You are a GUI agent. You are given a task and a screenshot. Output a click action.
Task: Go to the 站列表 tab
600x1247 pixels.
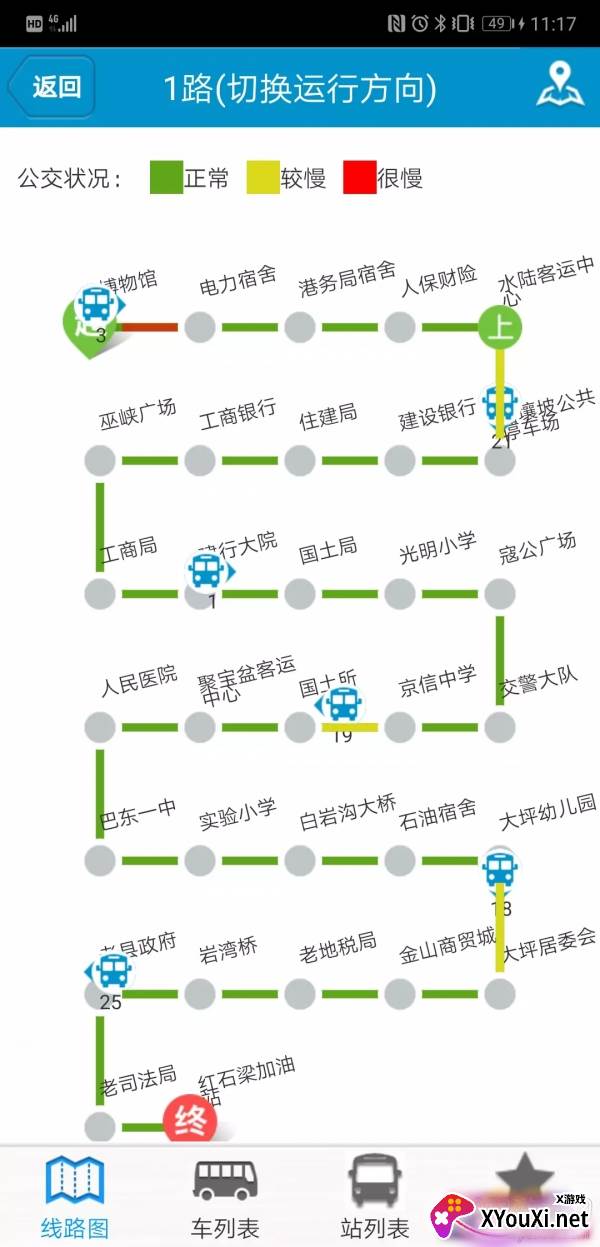click(x=375, y=1197)
